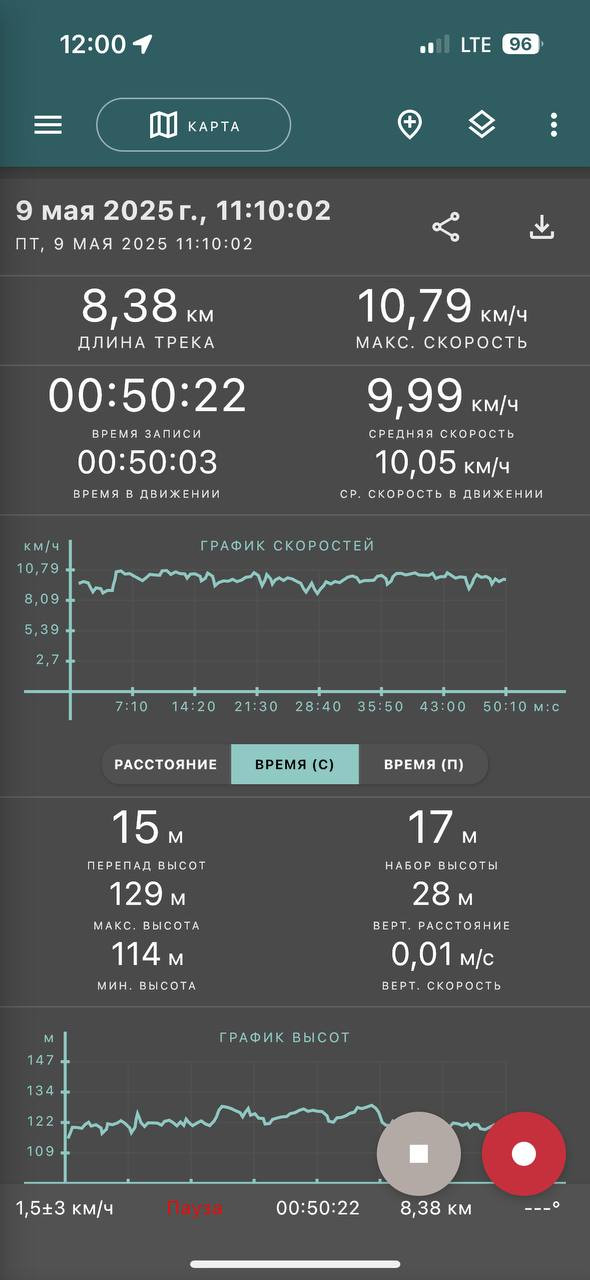Switch to the Карта map view
This screenshot has width=590, height=1280.
[193, 125]
